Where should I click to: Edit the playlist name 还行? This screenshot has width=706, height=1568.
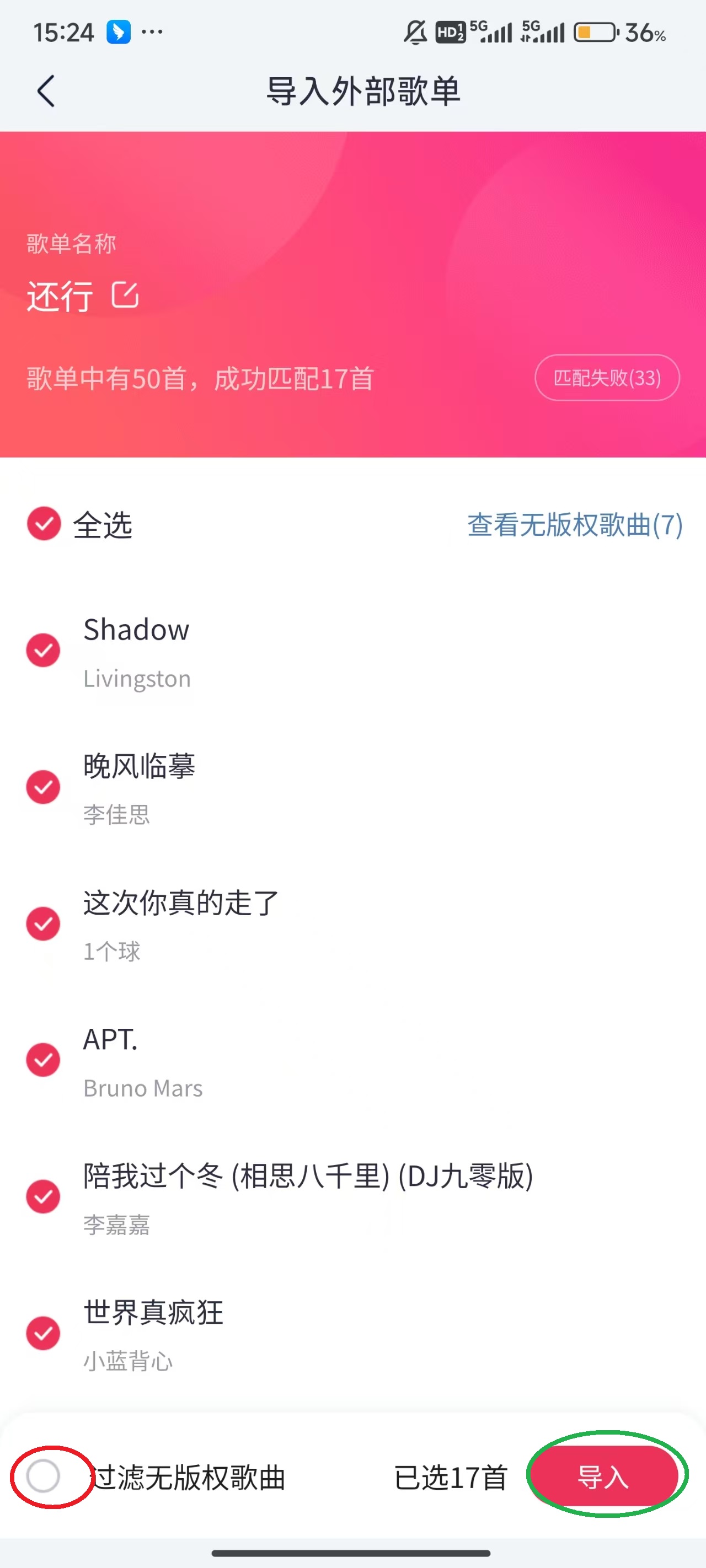[x=125, y=296]
